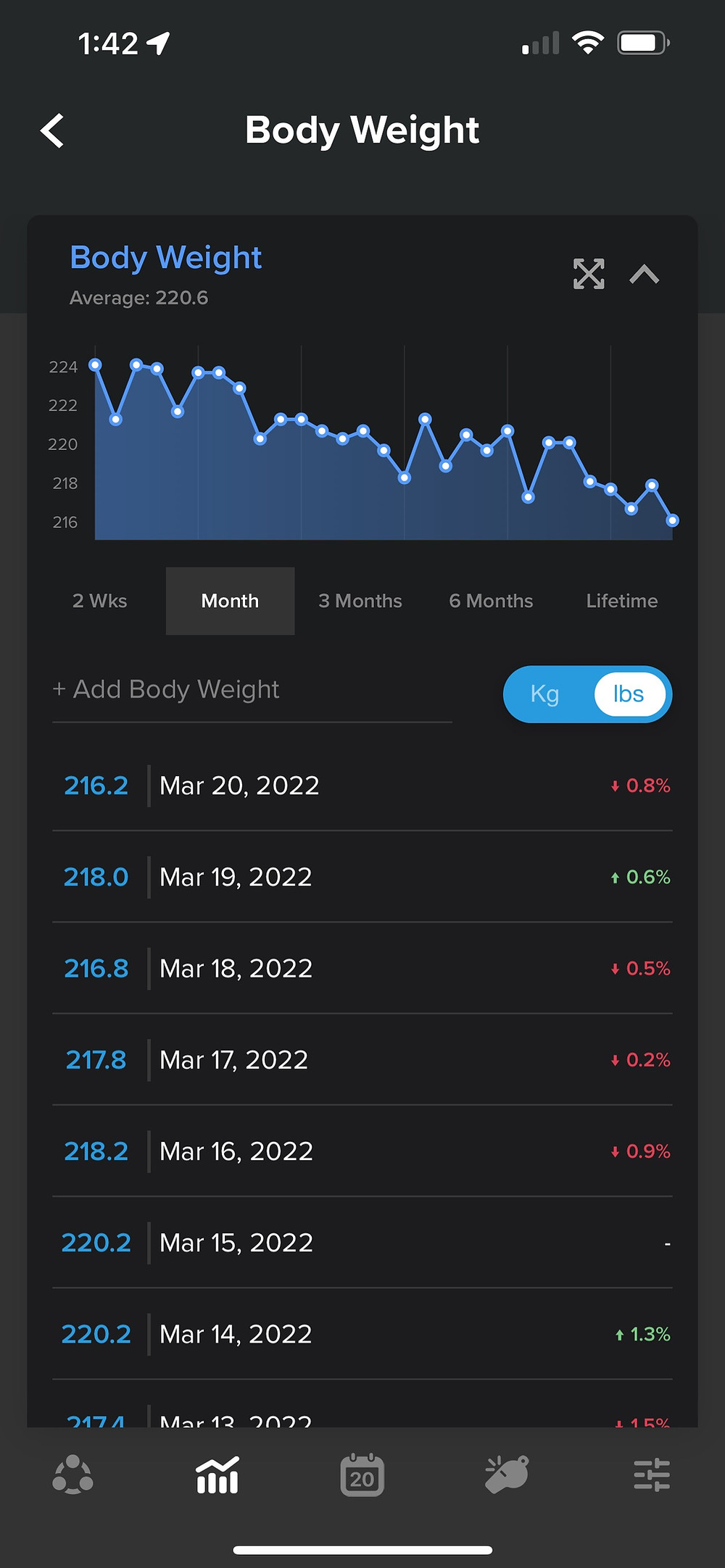The height and width of the screenshot is (1568, 725).
Task: Go back using the back arrow
Action: 52,131
